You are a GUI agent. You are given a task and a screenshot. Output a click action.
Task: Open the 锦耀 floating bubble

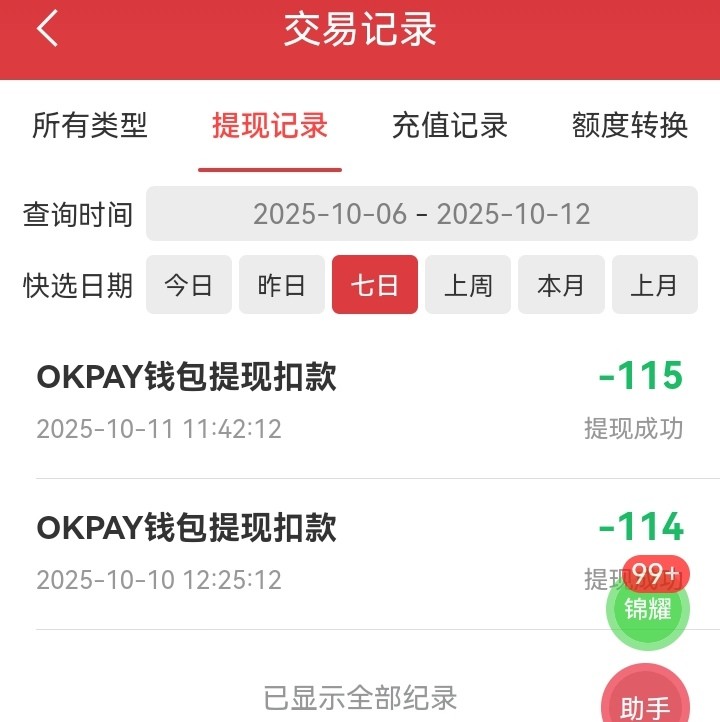647,607
